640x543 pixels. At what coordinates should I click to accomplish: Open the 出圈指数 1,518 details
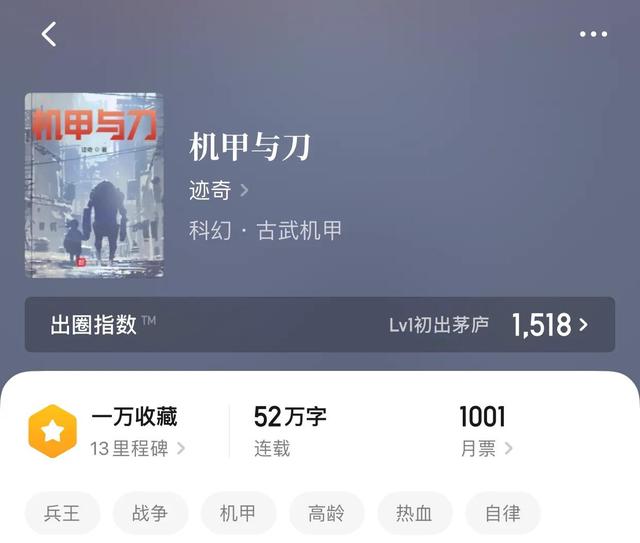tap(320, 324)
